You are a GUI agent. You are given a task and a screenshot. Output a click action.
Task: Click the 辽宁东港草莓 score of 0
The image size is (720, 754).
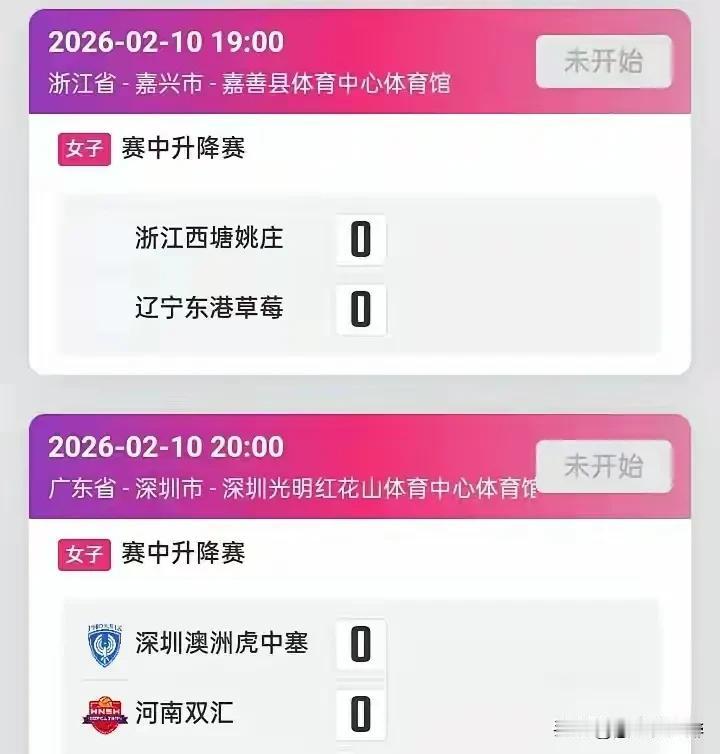(362, 308)
